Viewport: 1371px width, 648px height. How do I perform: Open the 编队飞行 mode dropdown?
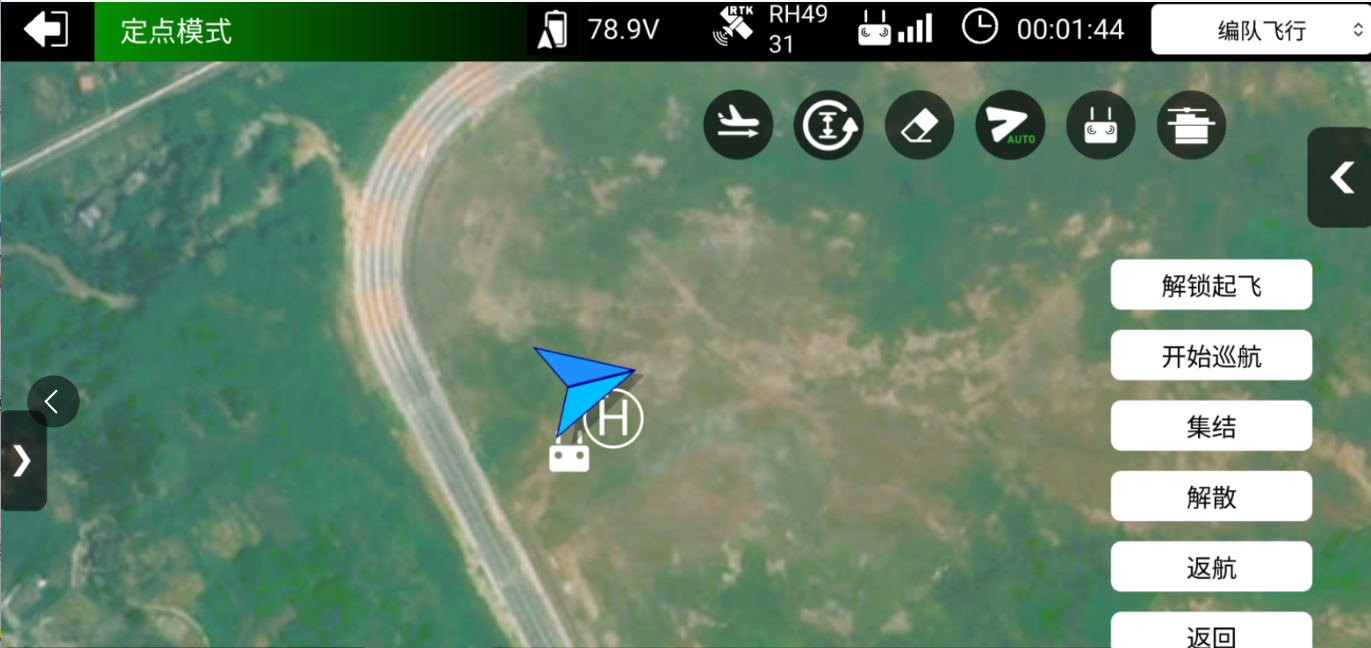click(1260, 30)
